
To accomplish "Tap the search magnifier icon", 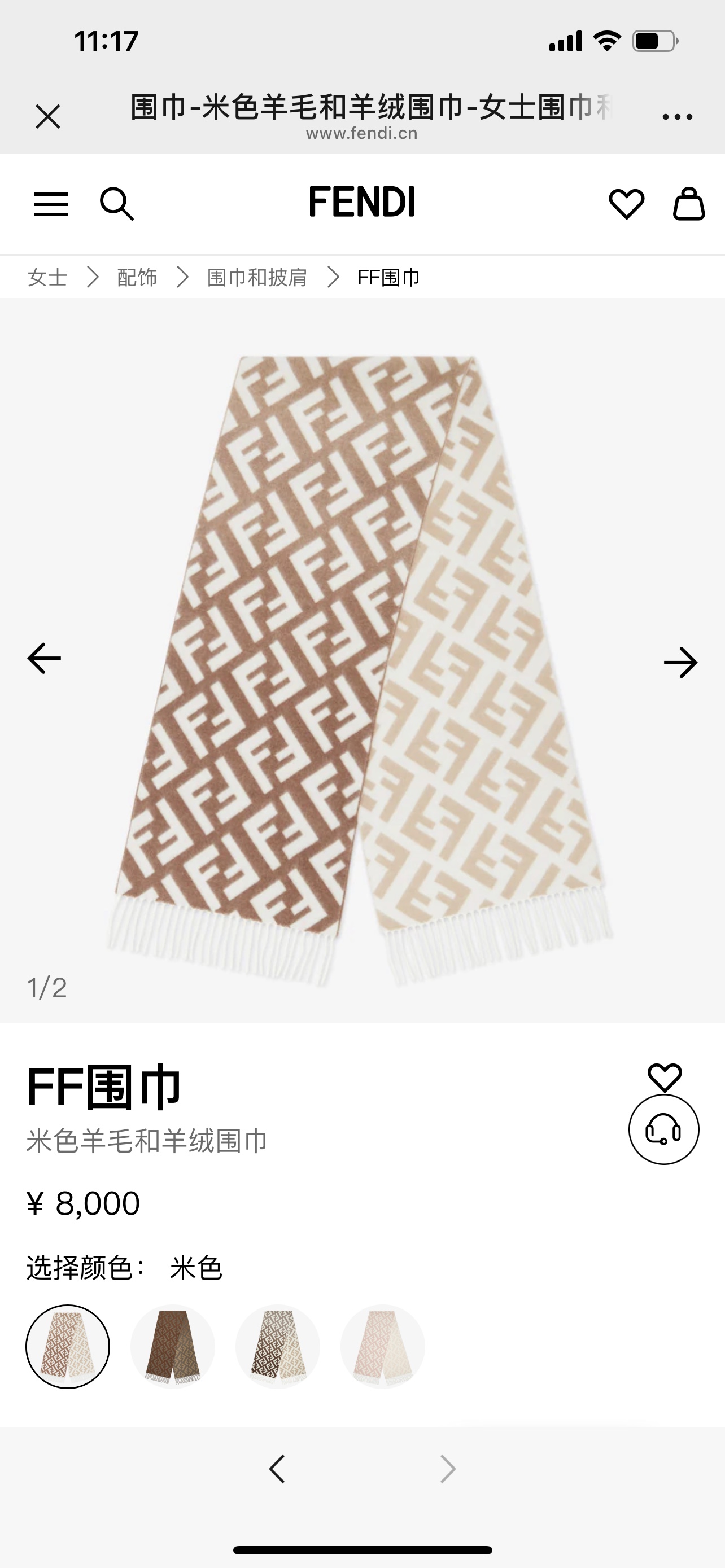I will coord(116,204).
